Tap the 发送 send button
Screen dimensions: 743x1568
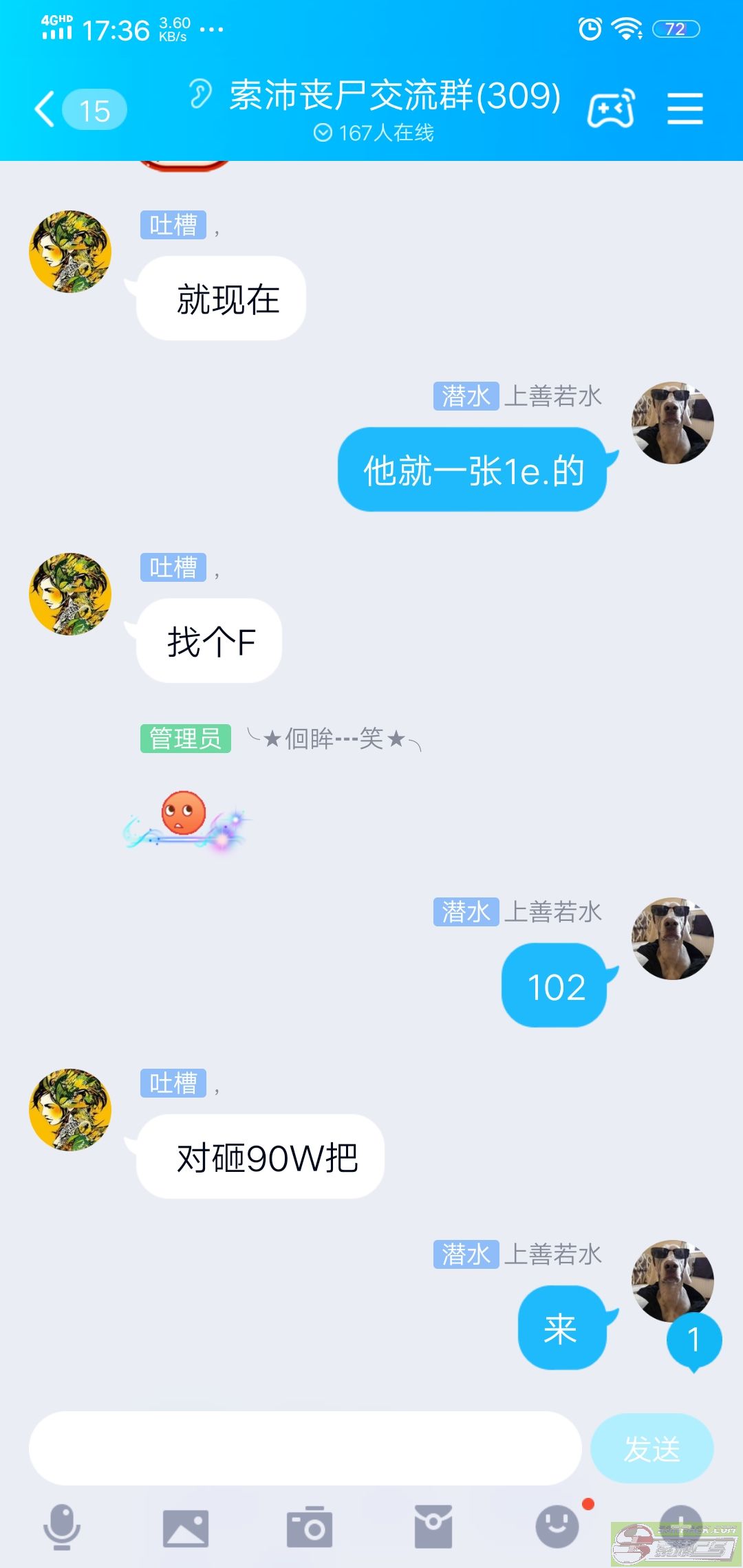click(x=652, y=1448)
